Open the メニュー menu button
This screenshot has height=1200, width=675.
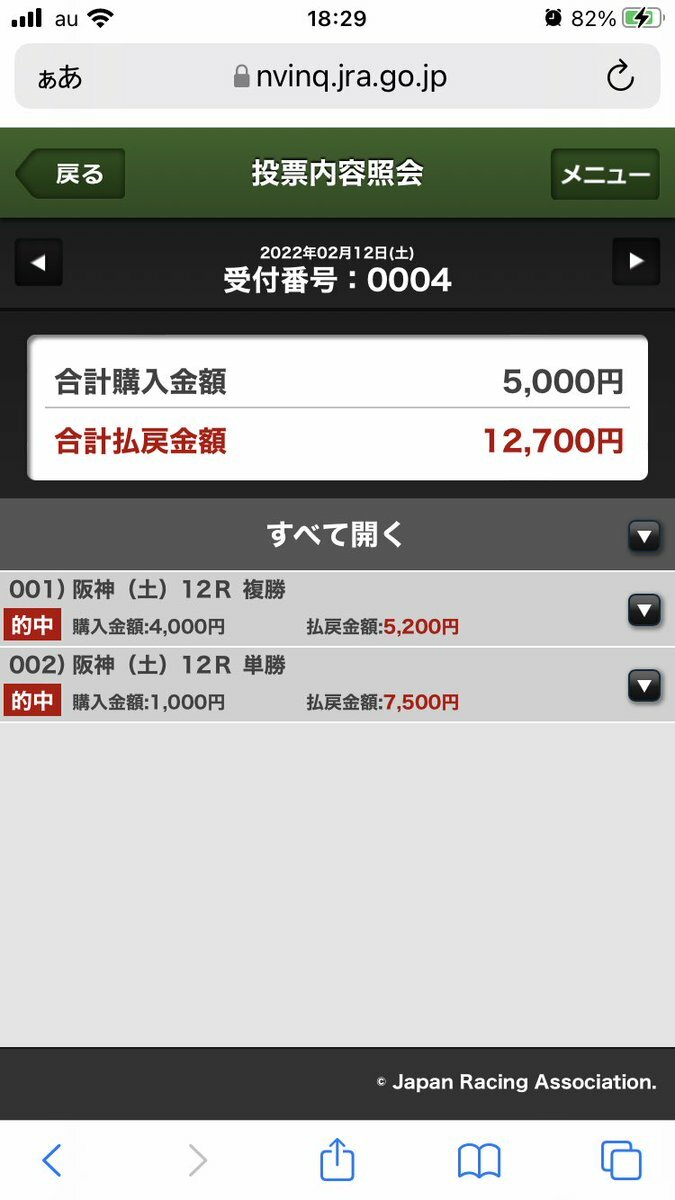click(x=605, y=174)
